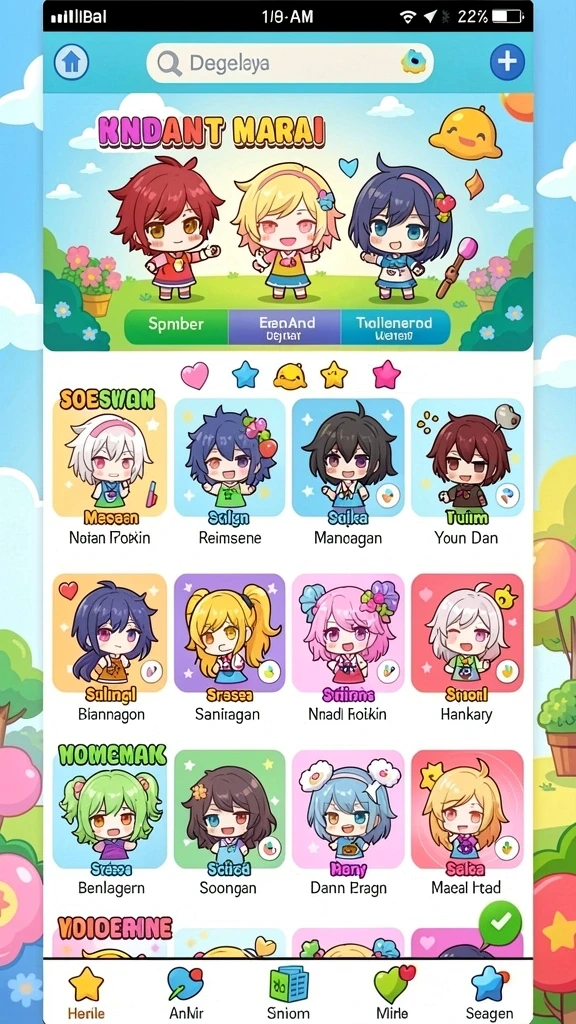Image resolution: width=576 pixels, height=1024 pixels.
Task: Open the Benlagern character card
Action: tap(110, 823)
